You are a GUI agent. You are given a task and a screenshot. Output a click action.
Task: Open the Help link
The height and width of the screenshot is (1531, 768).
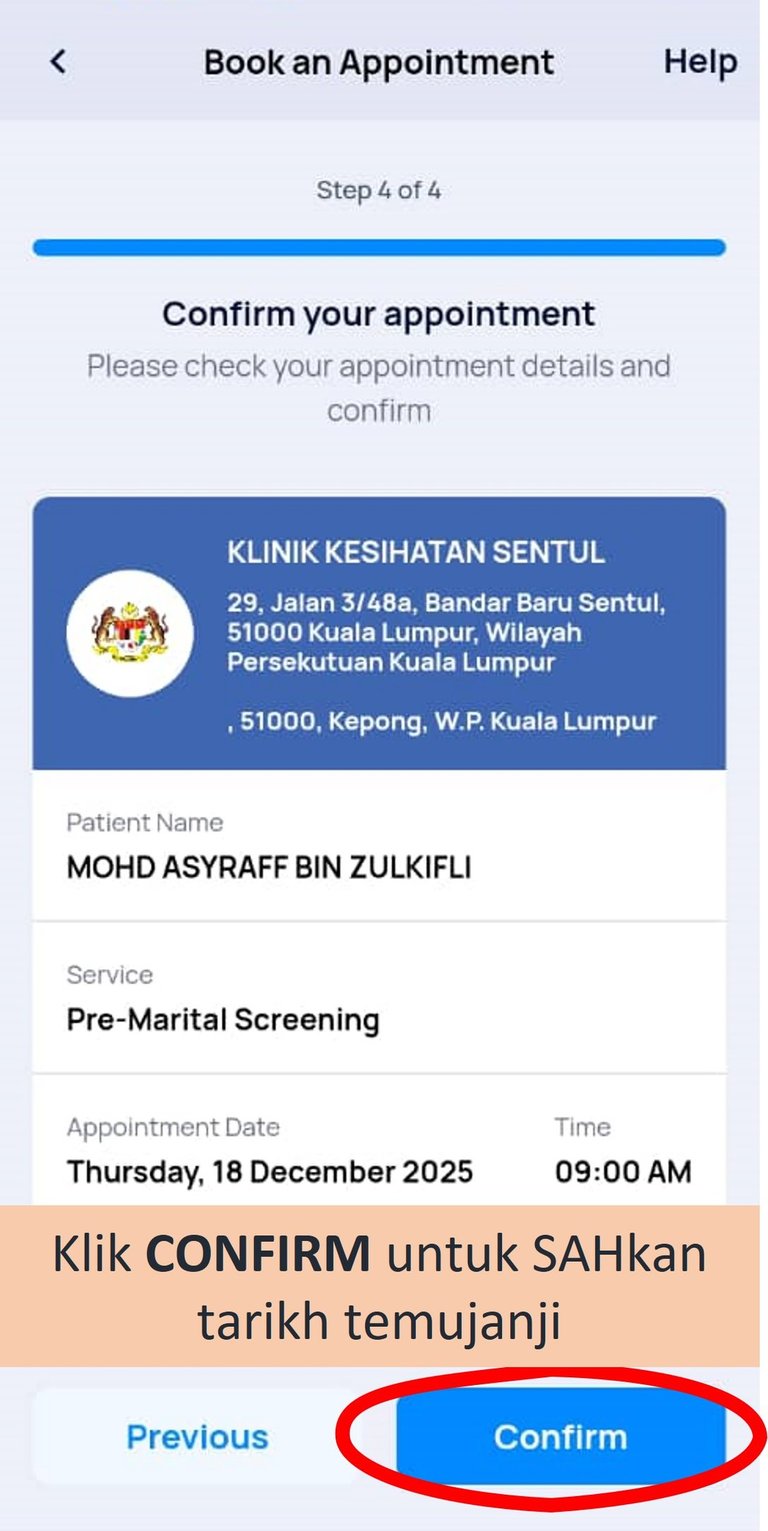pos(700,62)
